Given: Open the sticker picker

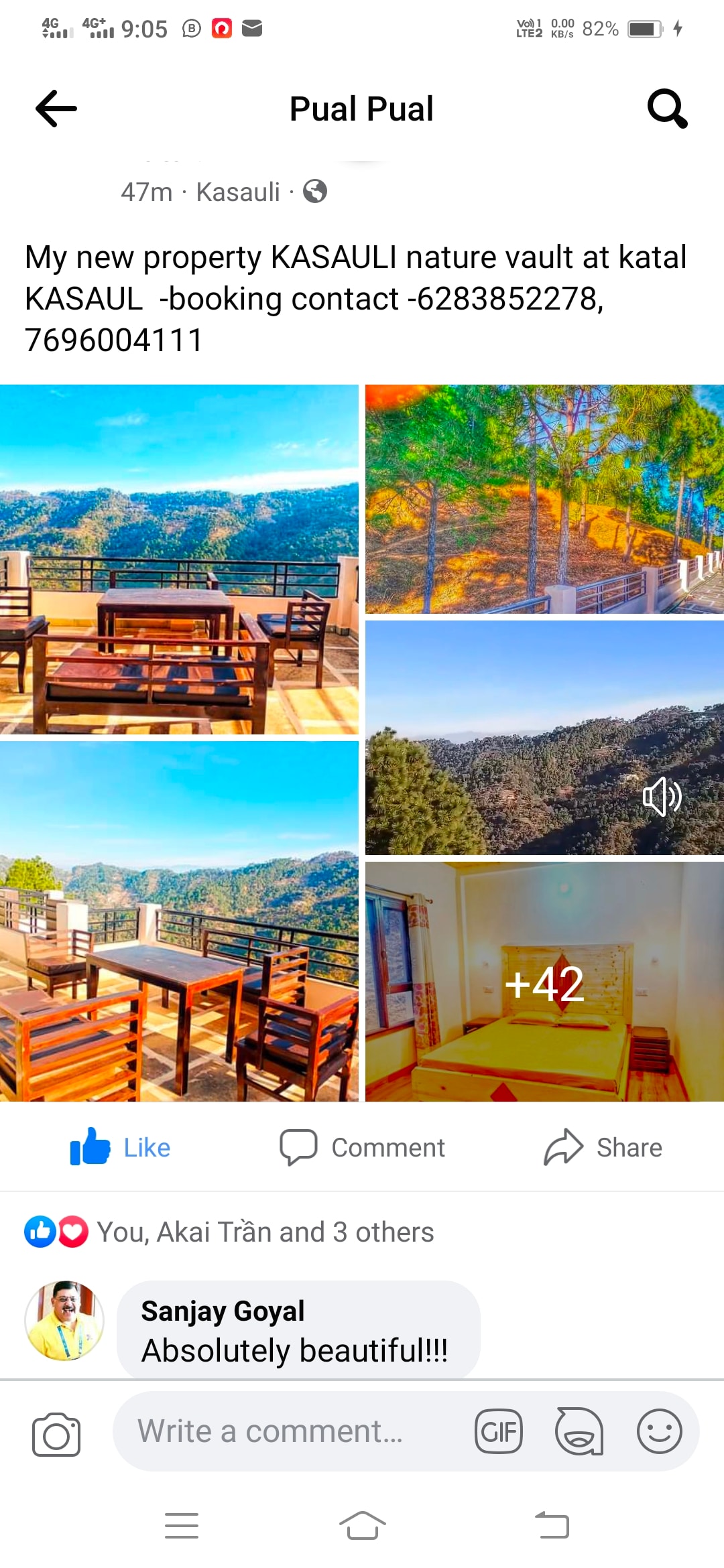Looking at the screenshot, I should point(579,1431).
